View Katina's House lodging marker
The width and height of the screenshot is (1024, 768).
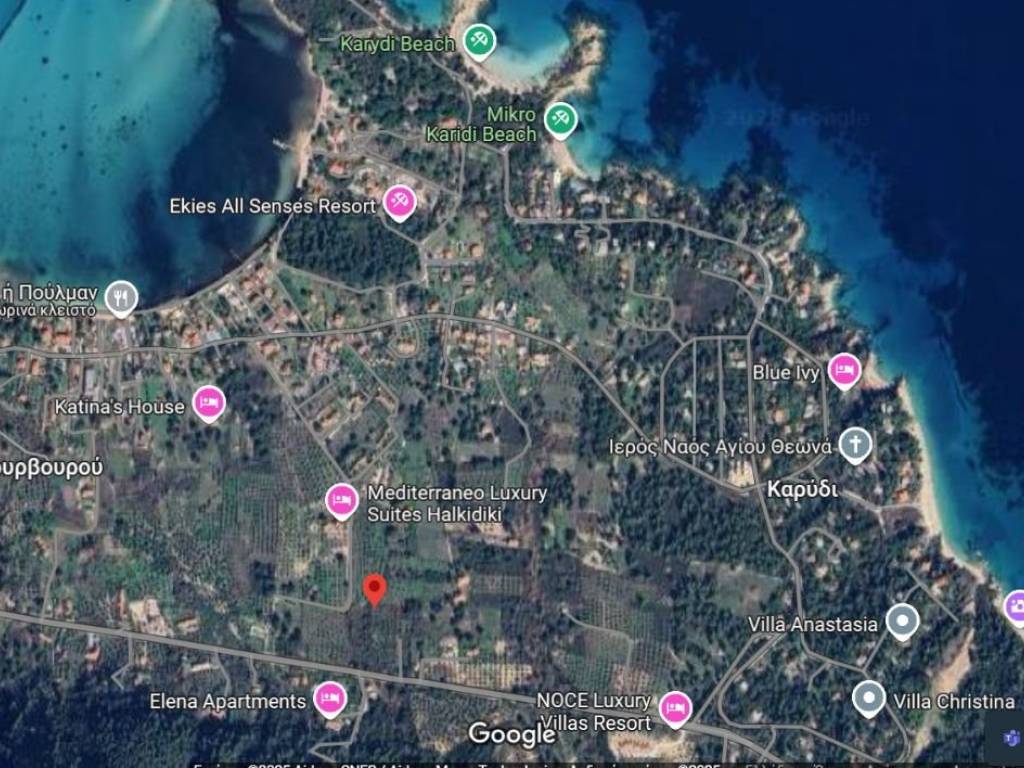tap(209, 402)
